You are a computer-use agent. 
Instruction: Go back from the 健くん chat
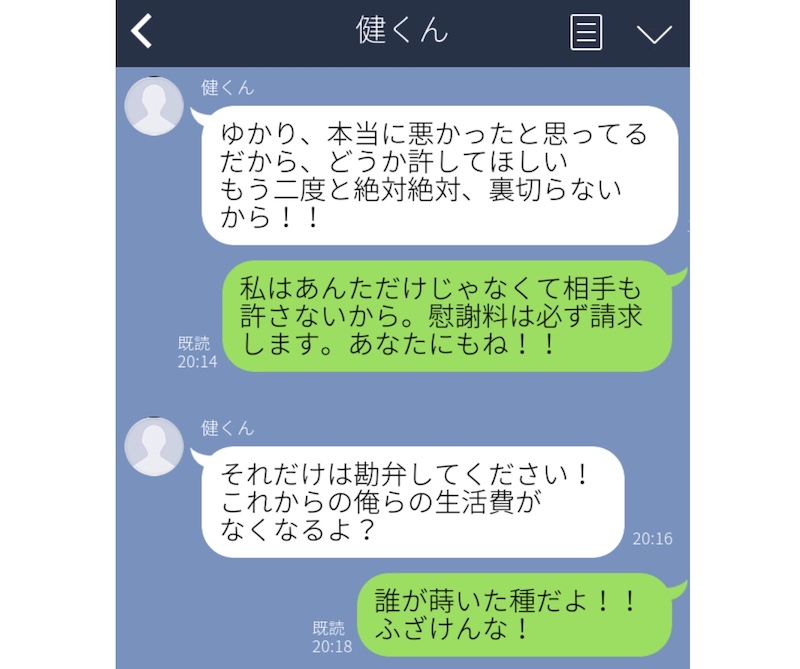pyautogui.click(x=142, y=31)
